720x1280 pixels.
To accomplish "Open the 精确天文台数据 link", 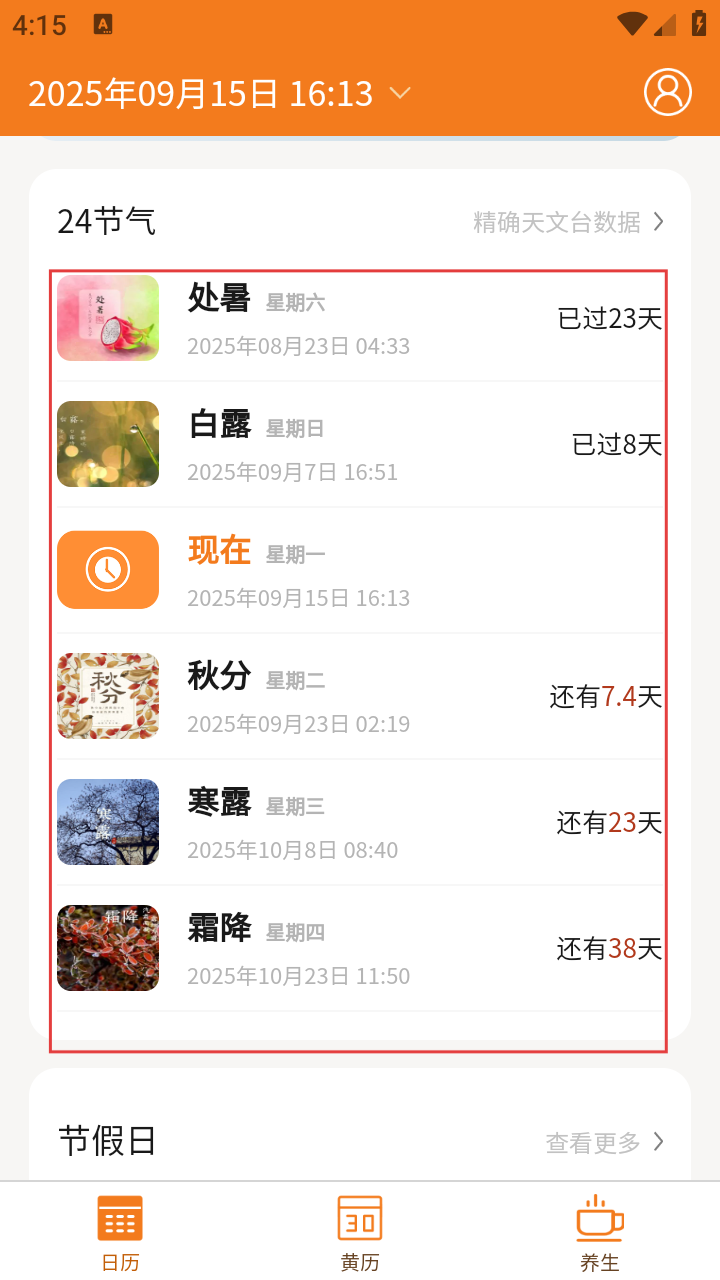I will [x=569, y=222].
